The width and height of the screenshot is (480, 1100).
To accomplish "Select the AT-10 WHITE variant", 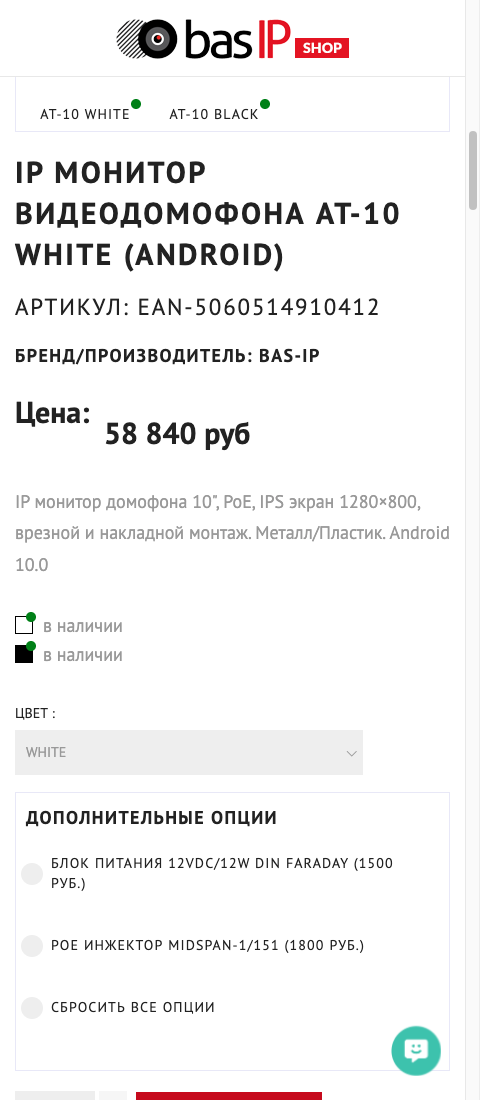I will [85, 114].
